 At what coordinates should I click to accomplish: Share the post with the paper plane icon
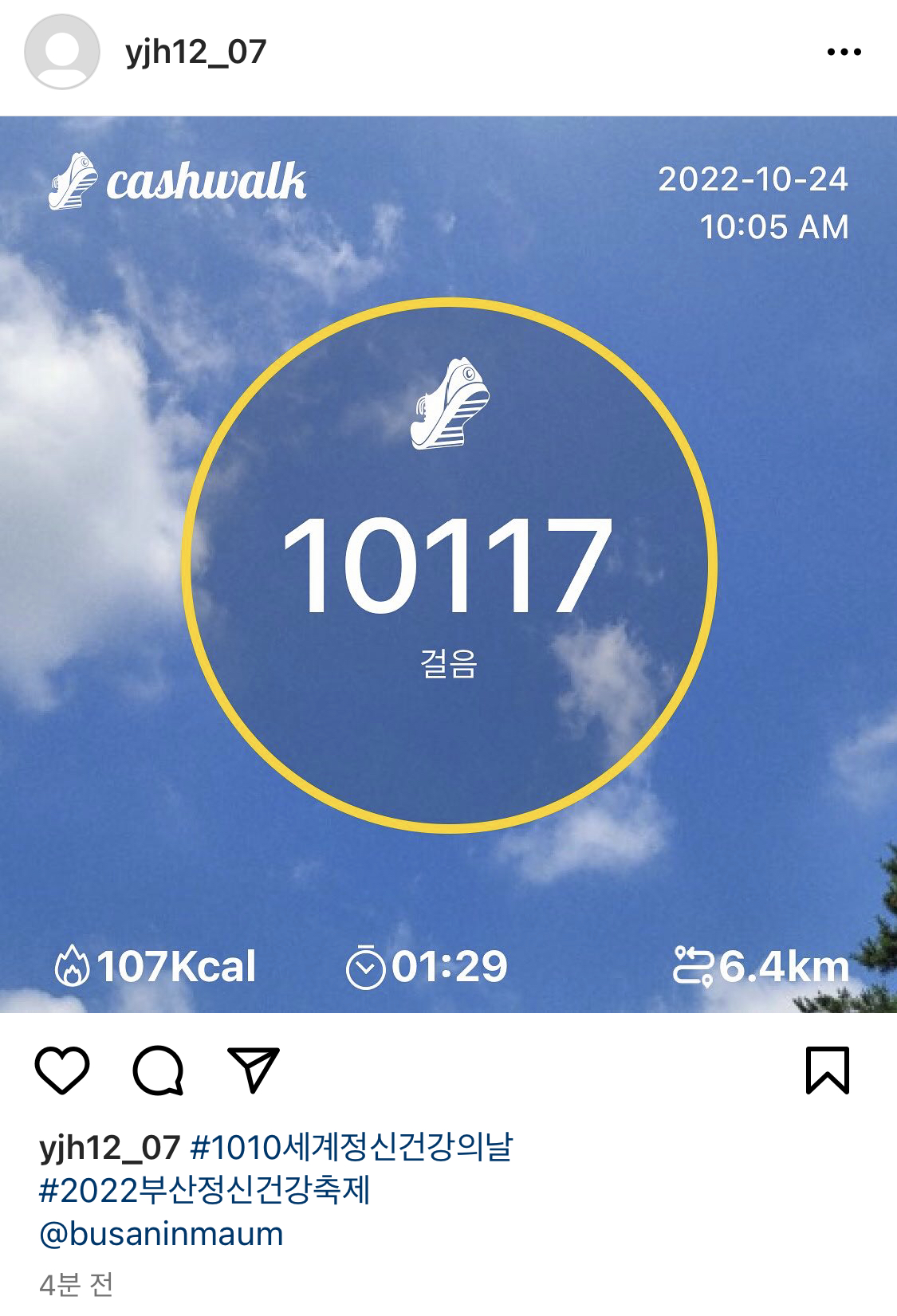tap(254, 1070)
